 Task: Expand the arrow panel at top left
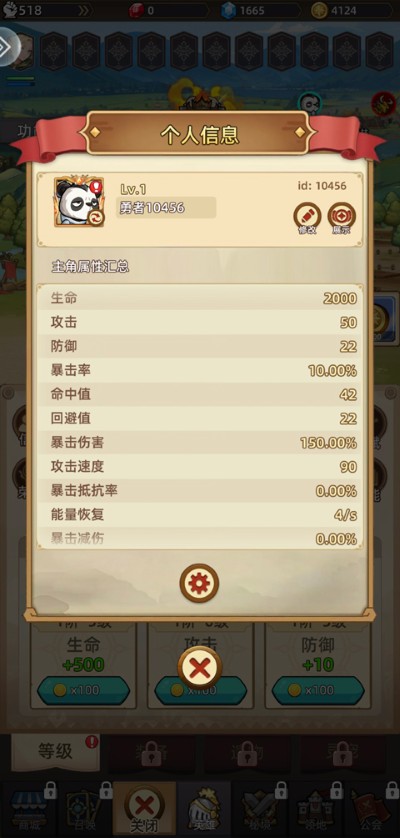coord(7,47)
